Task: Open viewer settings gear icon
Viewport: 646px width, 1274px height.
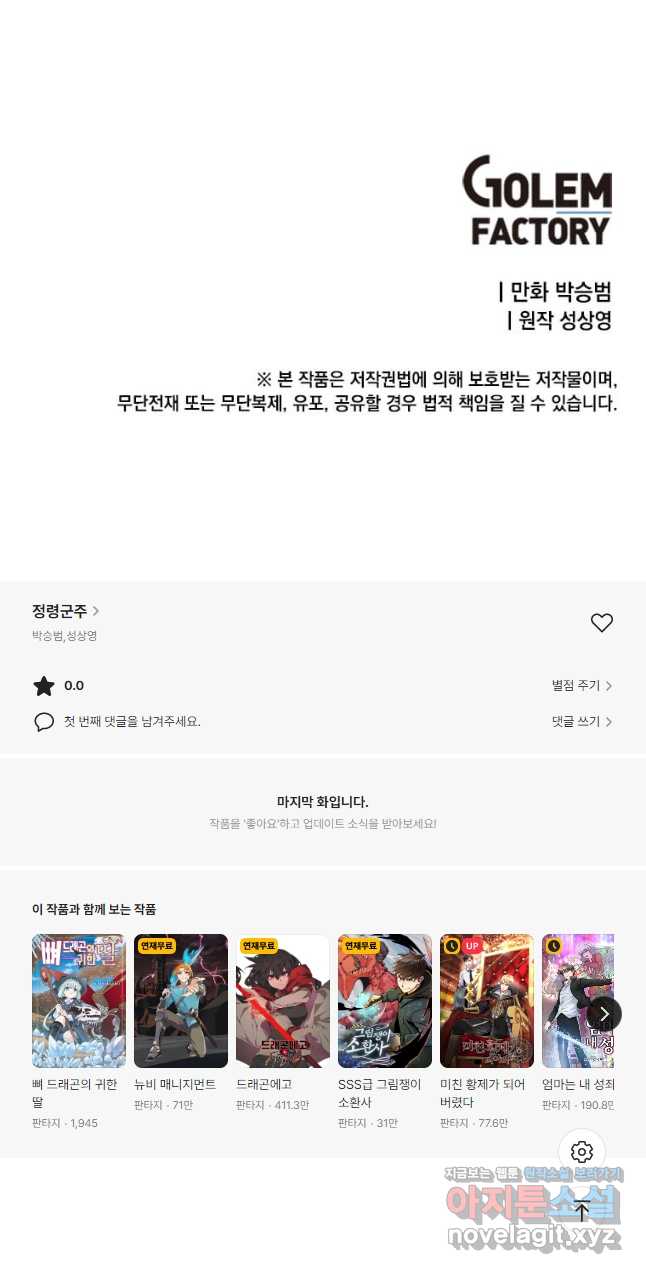Action: tap(582, 1152)
